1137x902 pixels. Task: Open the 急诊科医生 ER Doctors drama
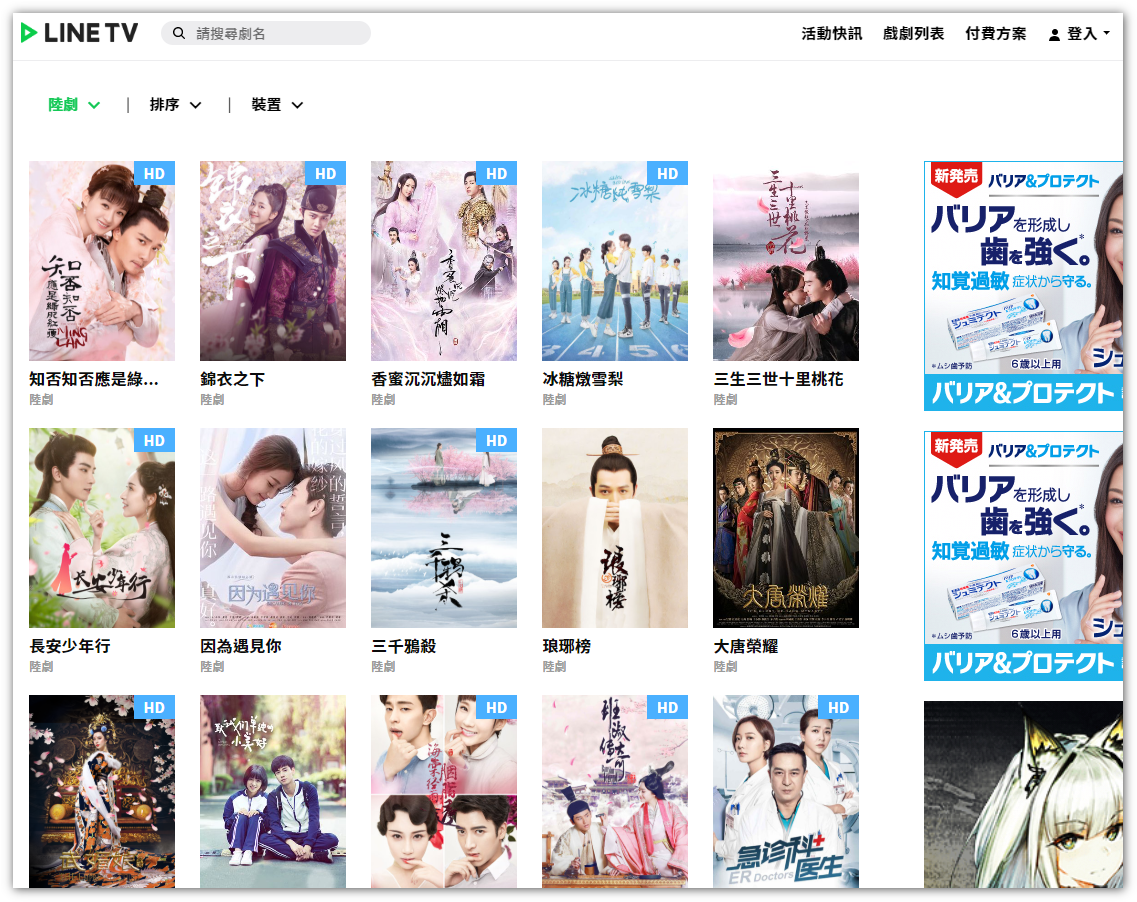pos(786,791)
